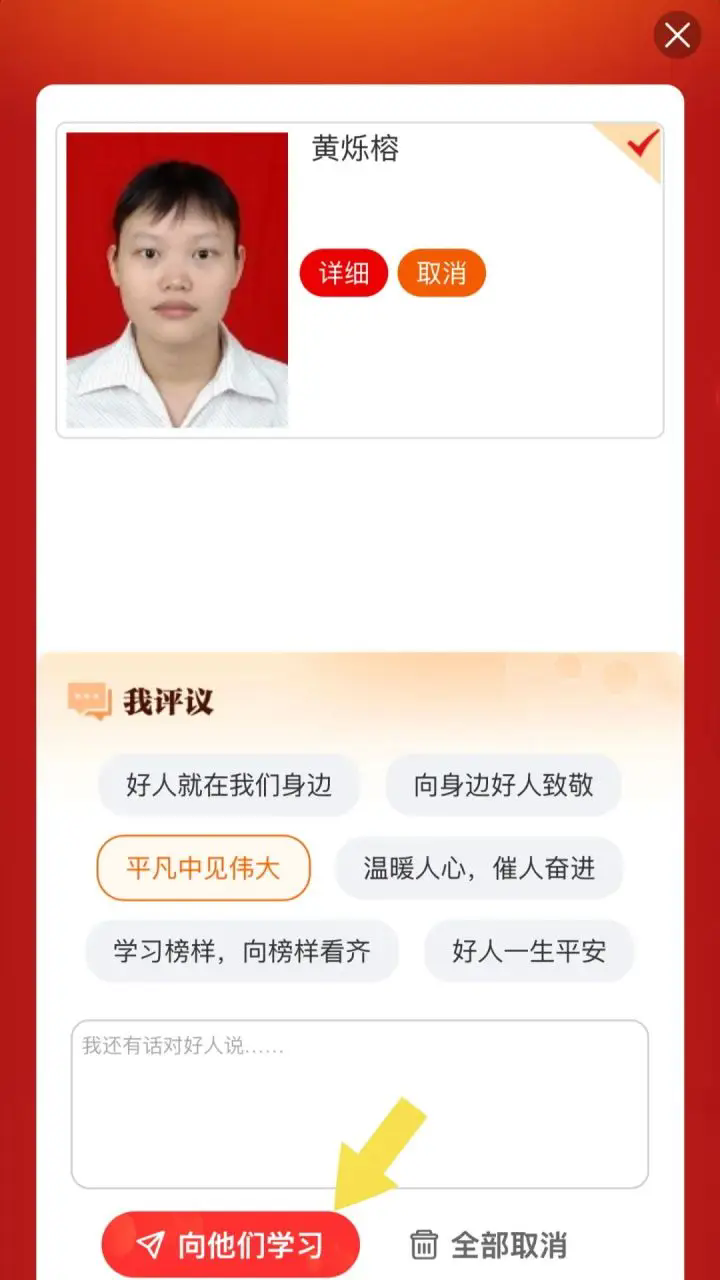Tap 取消 to deselect 黄烁榕
Viewport: 720px width, 1280px height.
[x=441, y=273]
